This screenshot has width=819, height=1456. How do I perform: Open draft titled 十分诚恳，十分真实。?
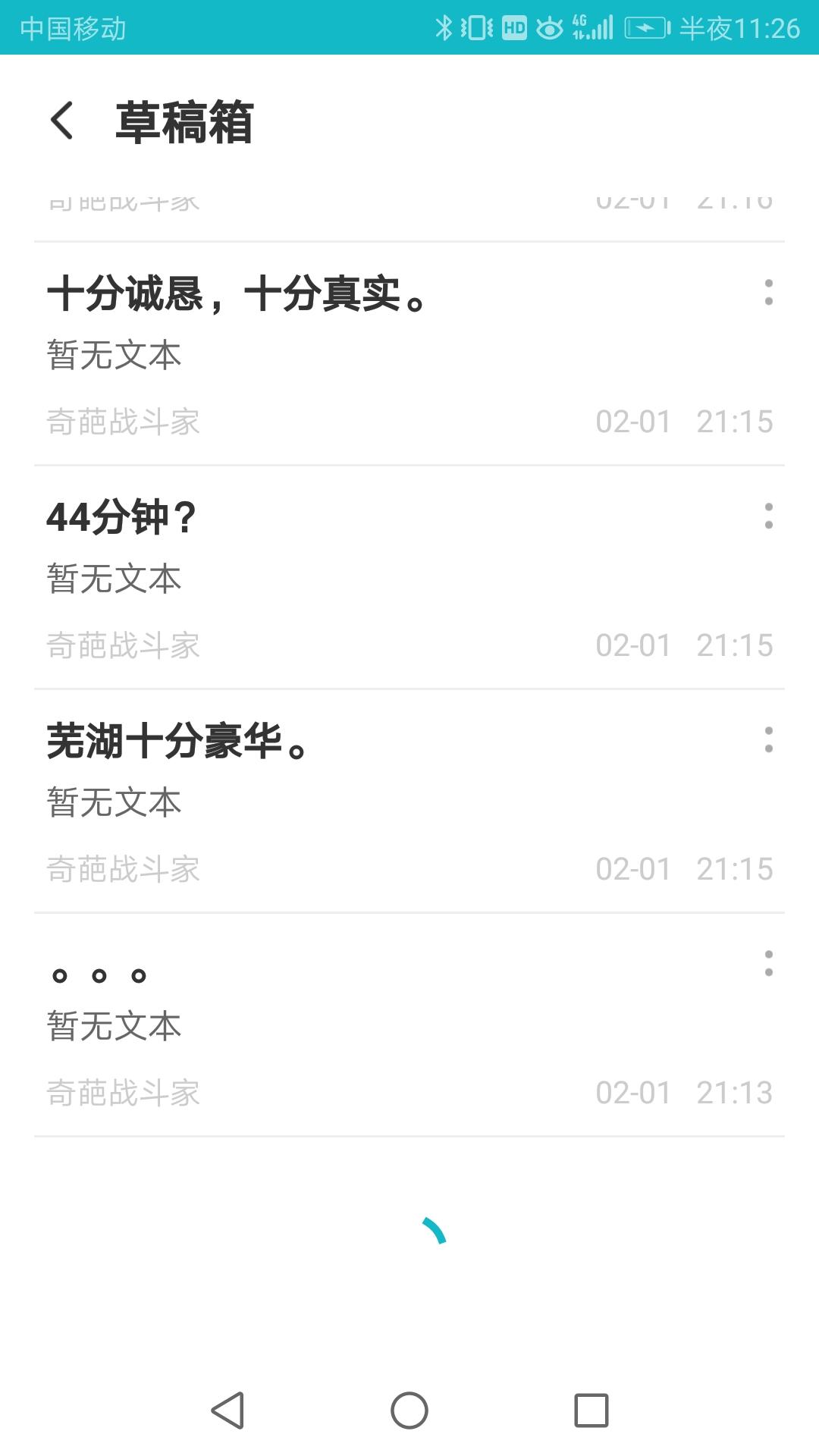click(x=409, y=354)
